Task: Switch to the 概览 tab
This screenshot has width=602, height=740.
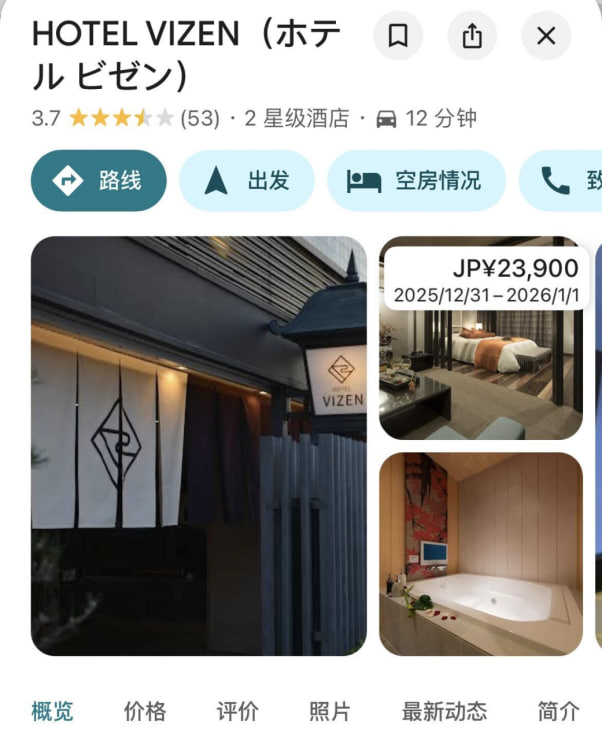Action: pos(52,712)
